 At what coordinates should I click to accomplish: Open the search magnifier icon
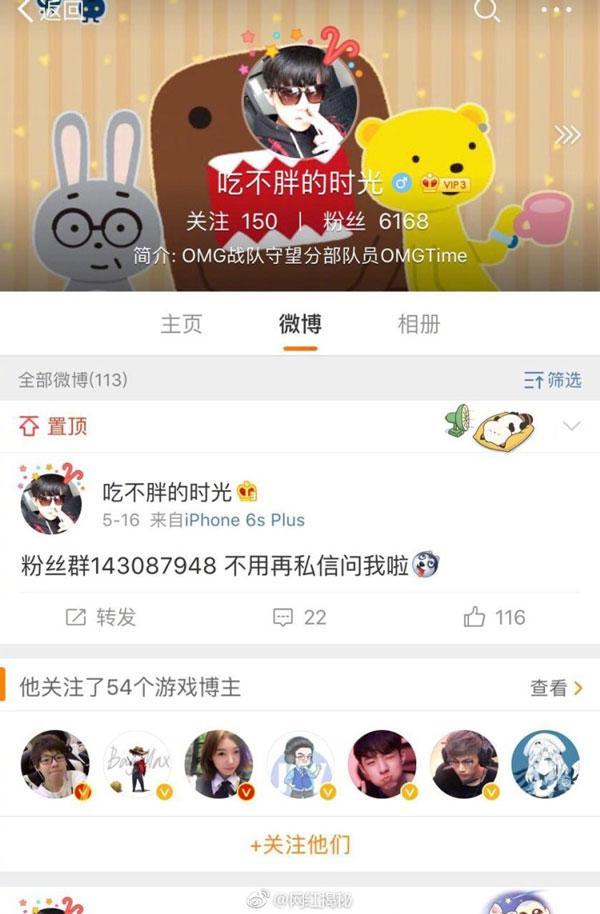(487, 11)
